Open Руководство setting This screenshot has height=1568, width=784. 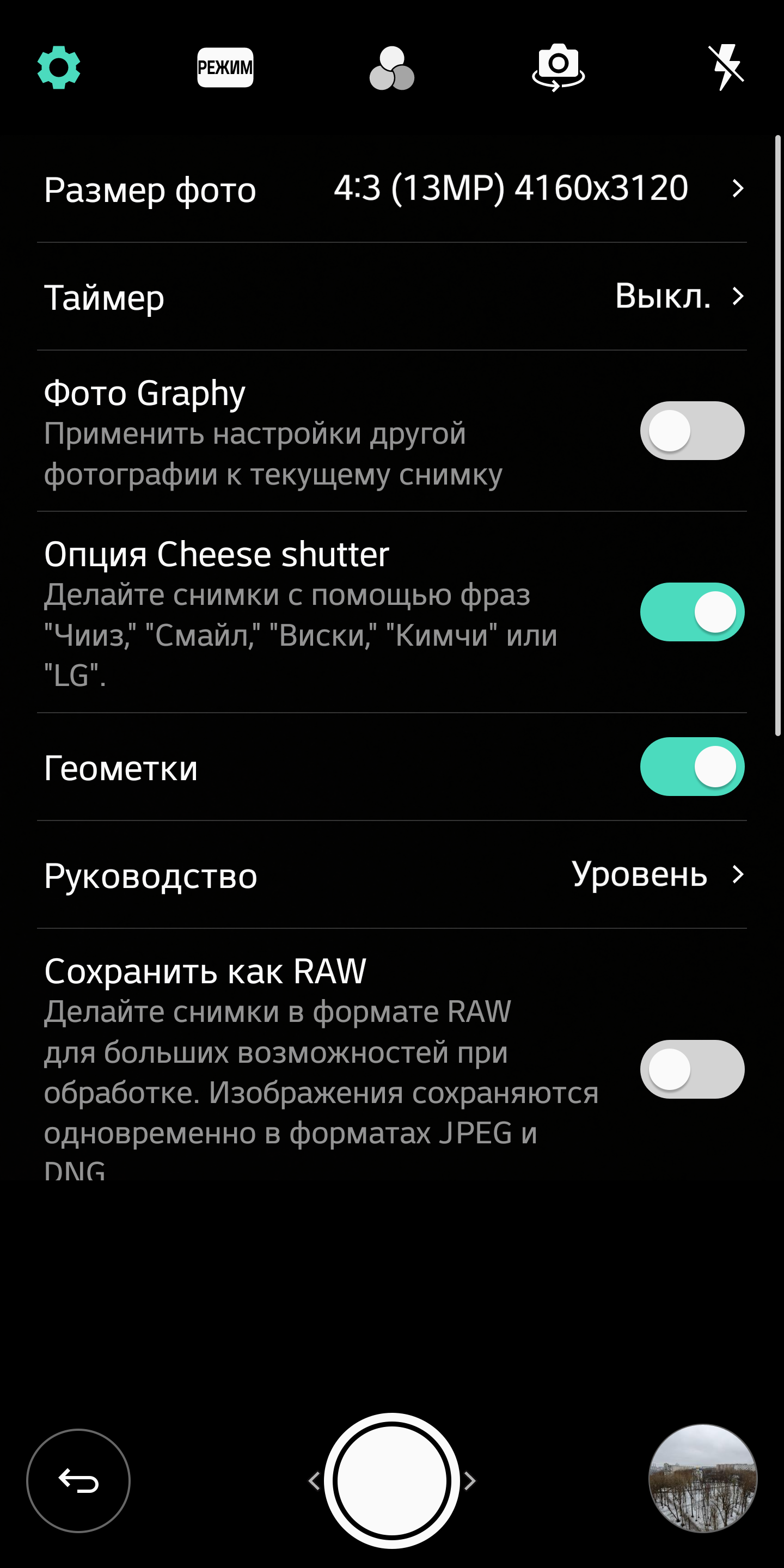[x=392, y=875]
